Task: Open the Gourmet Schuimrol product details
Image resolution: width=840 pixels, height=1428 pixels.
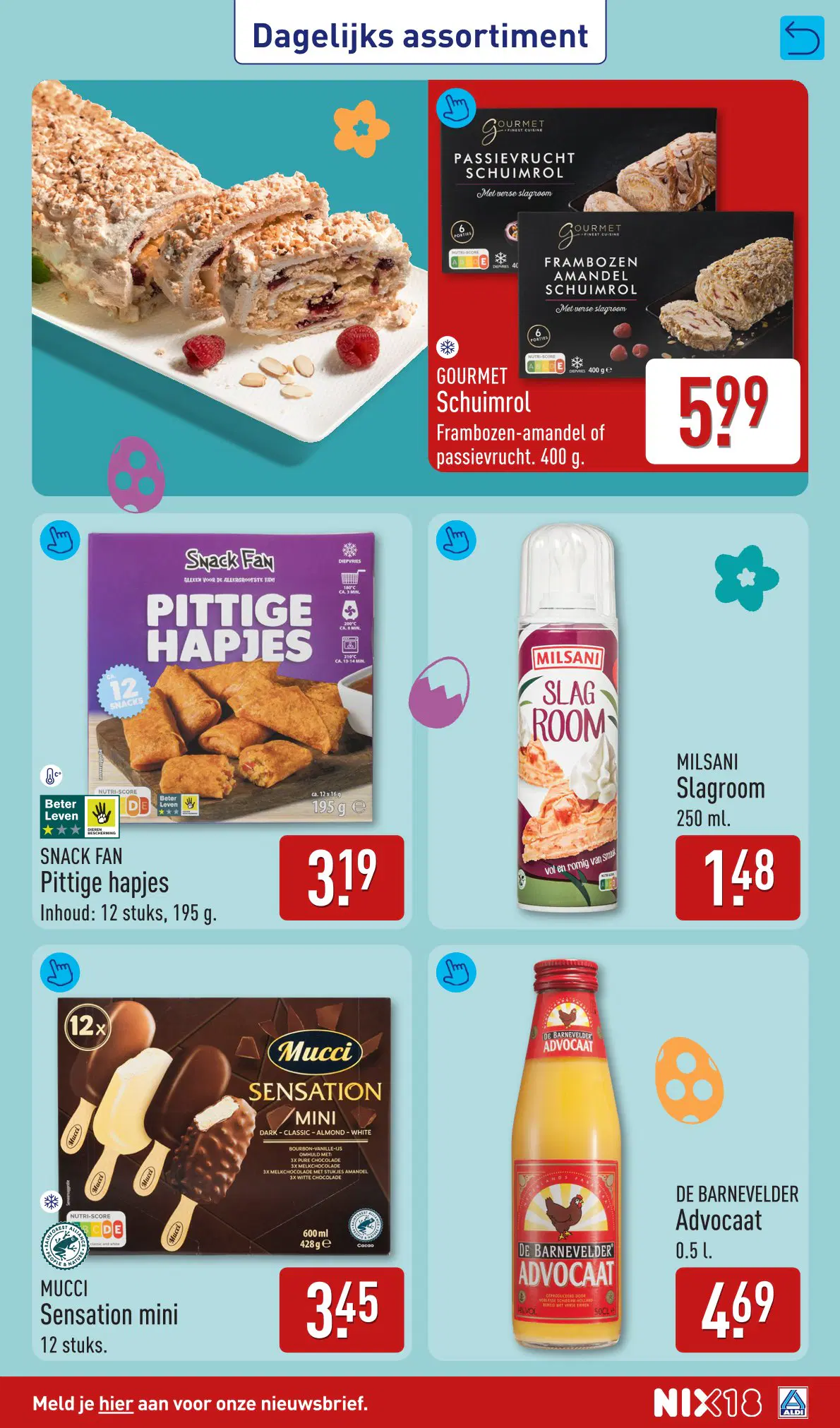Action: point(456,108)
